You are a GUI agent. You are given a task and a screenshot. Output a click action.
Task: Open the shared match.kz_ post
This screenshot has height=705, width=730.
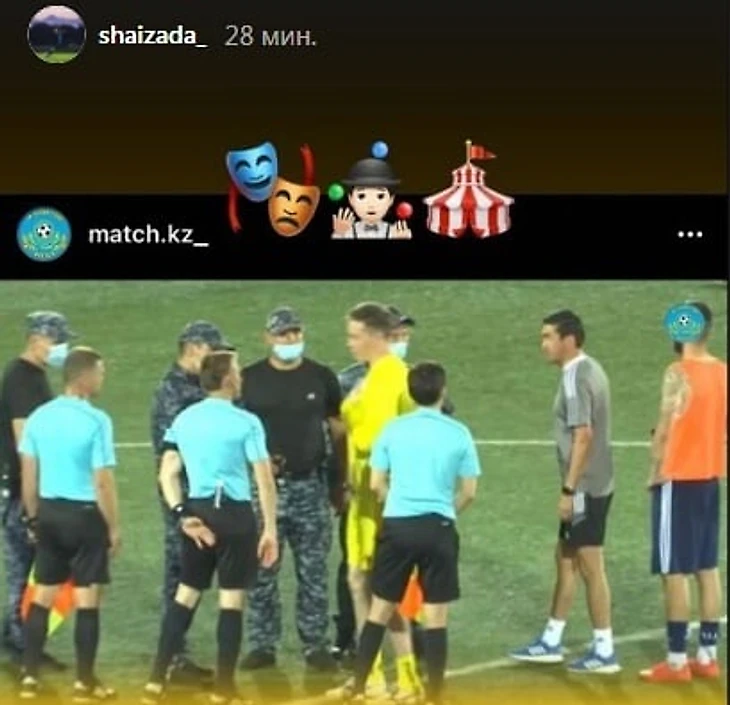tap(364, 490)
